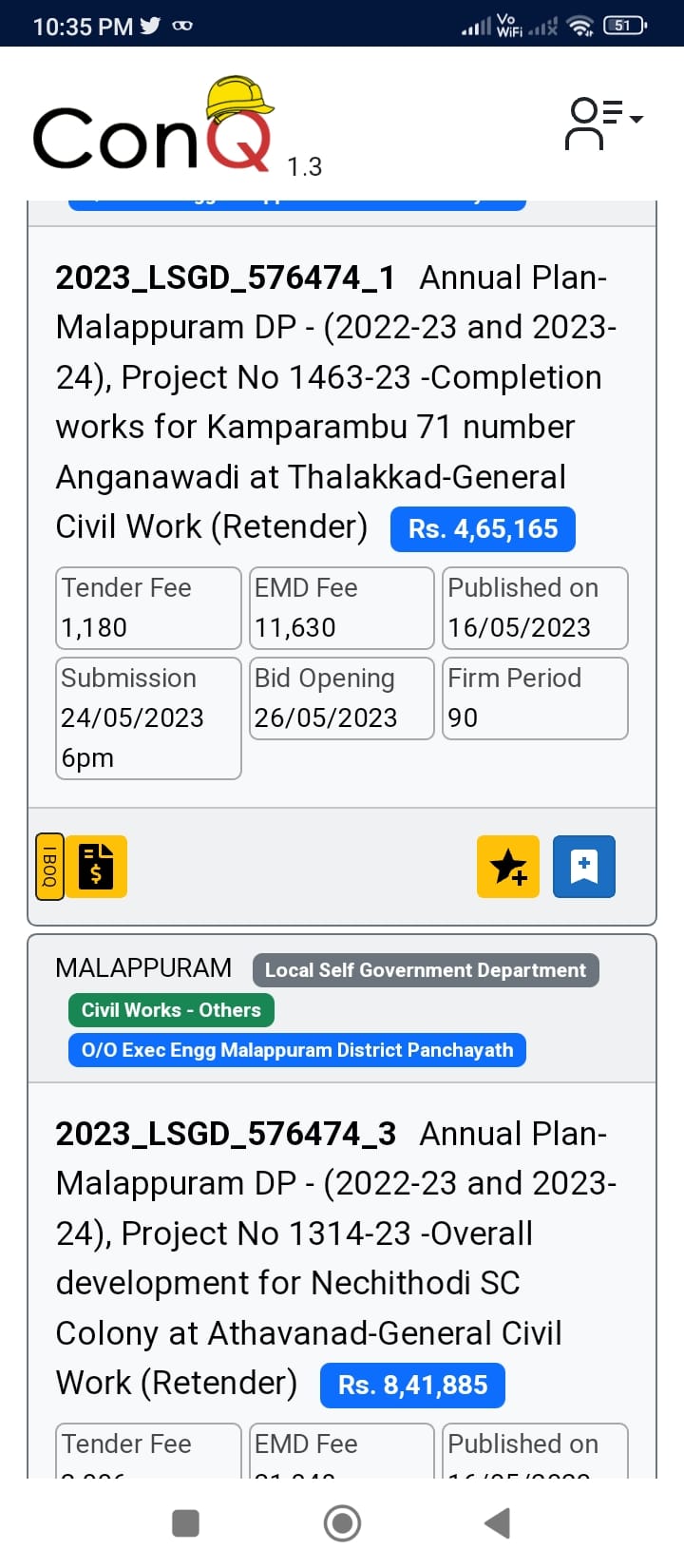Tap the O/O Exec Engg Malappuram District Panchayath chip
The width and height of the screenshot is (684, 1568).
click(x=297, y=1050)
